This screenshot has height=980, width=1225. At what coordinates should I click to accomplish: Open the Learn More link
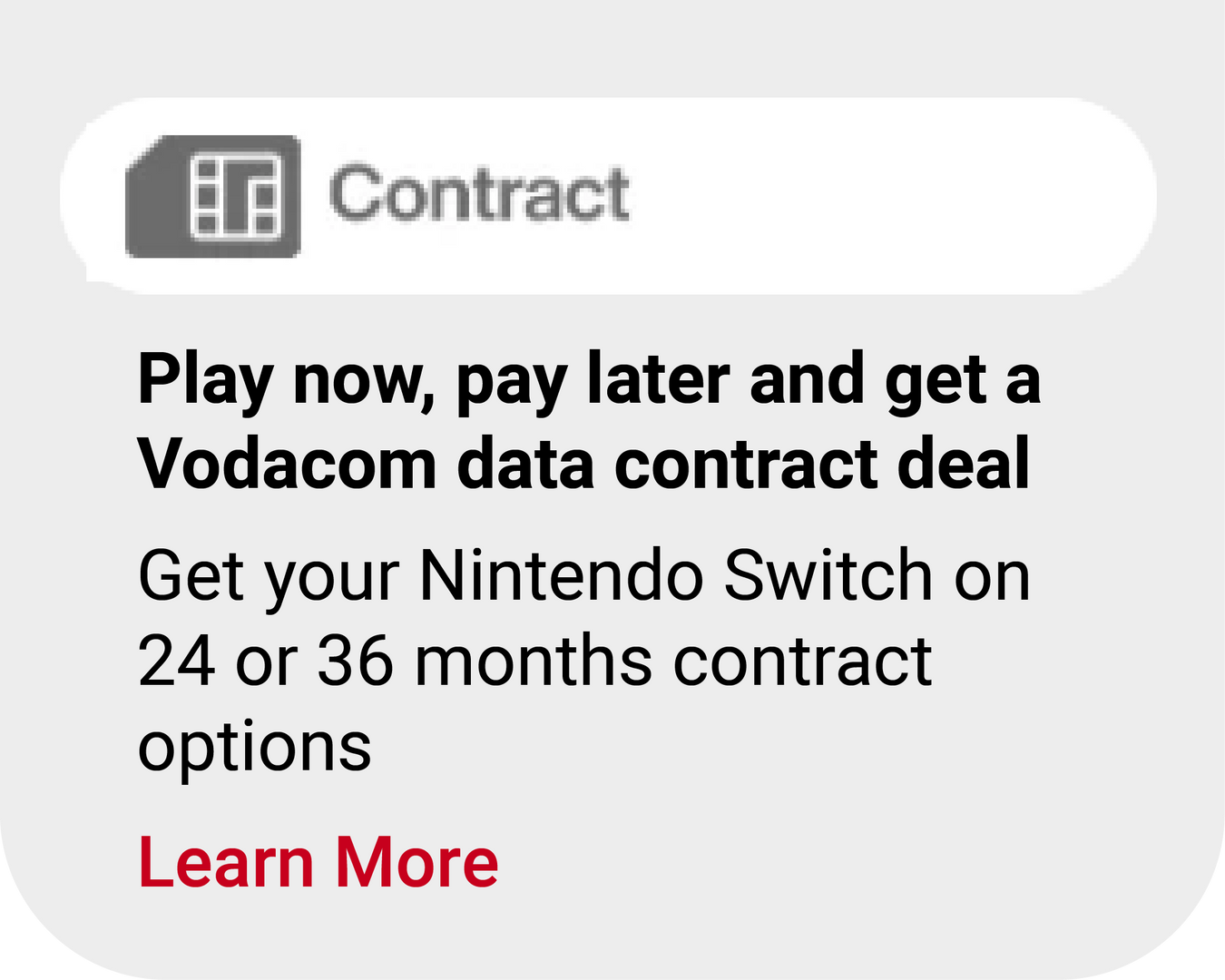[318, 862]
